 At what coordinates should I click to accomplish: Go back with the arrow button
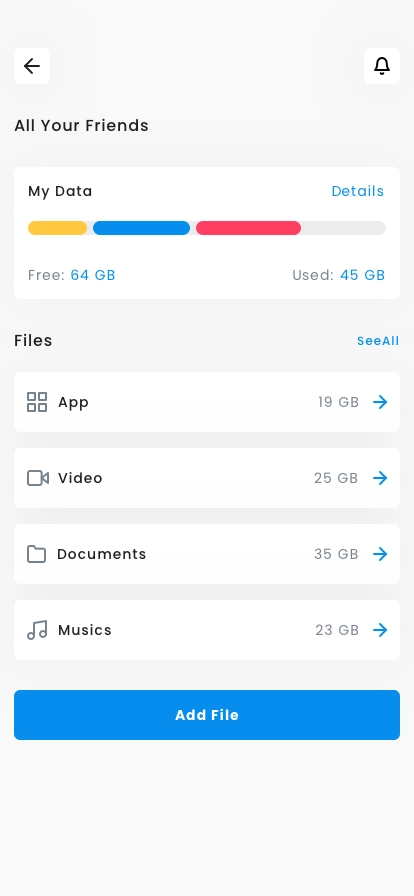[32, 66]
